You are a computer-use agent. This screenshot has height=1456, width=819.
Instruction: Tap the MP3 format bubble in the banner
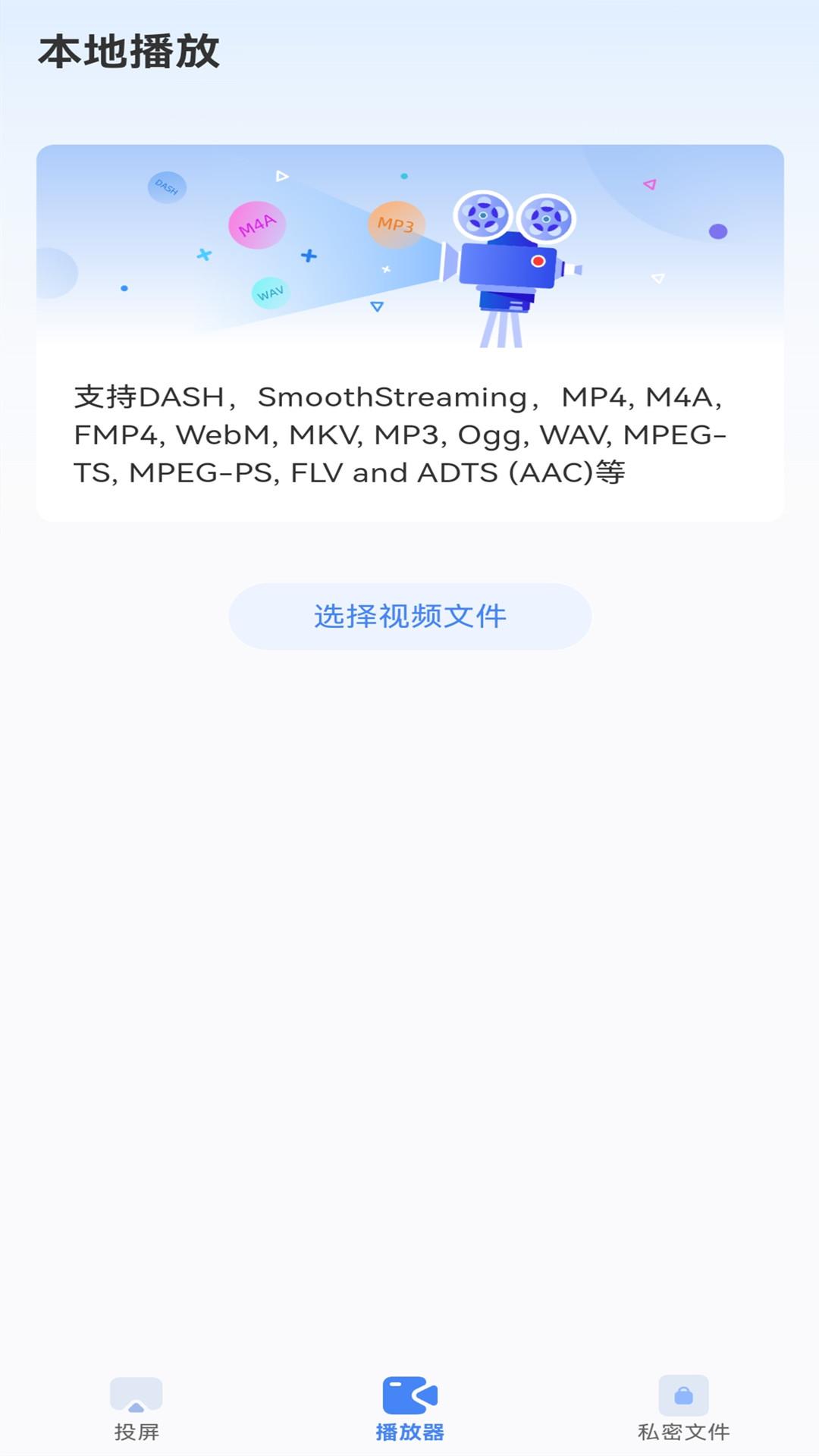pos(395,224)
